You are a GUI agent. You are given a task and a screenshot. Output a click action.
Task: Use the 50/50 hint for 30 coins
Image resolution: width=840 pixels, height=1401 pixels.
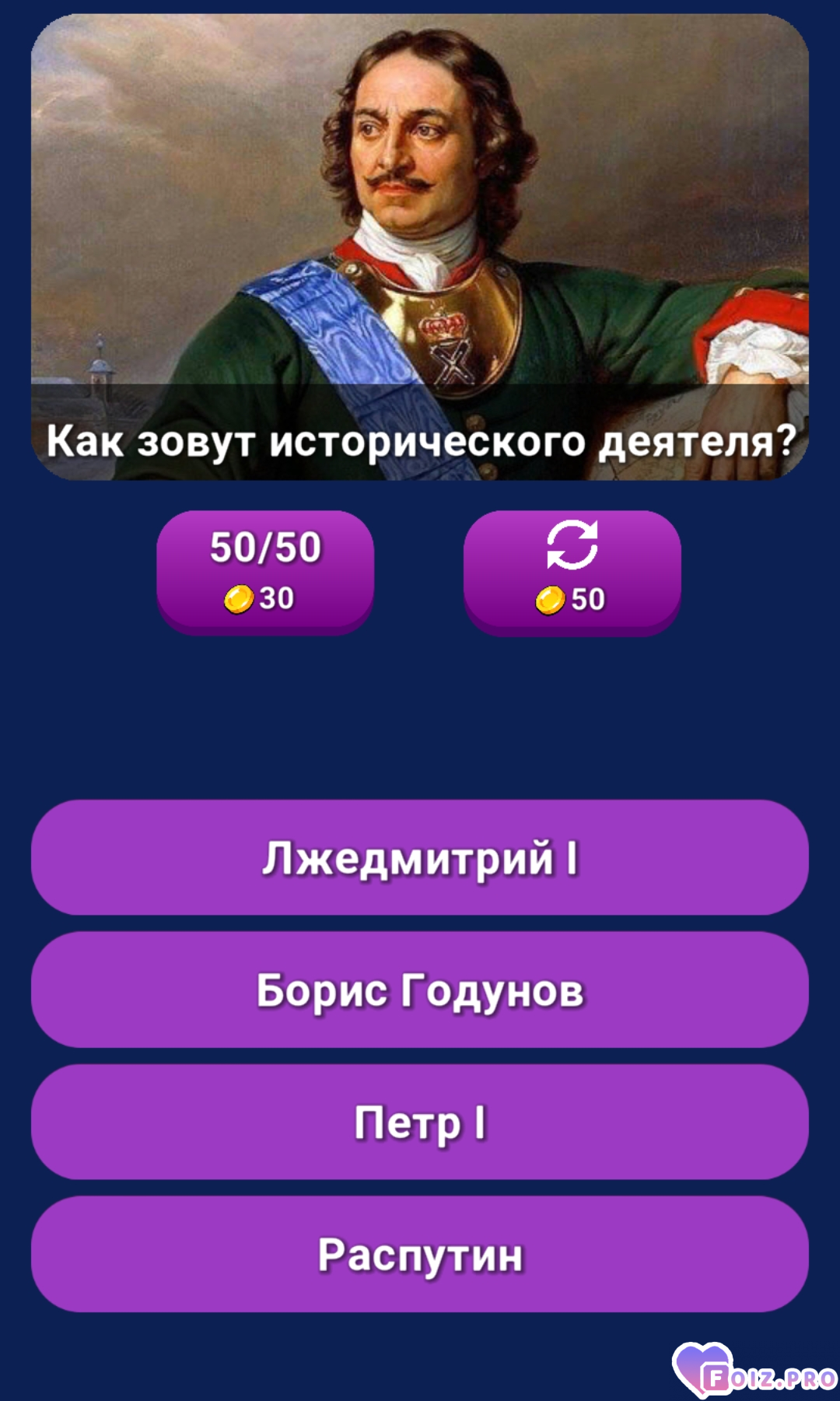[265, 571]
